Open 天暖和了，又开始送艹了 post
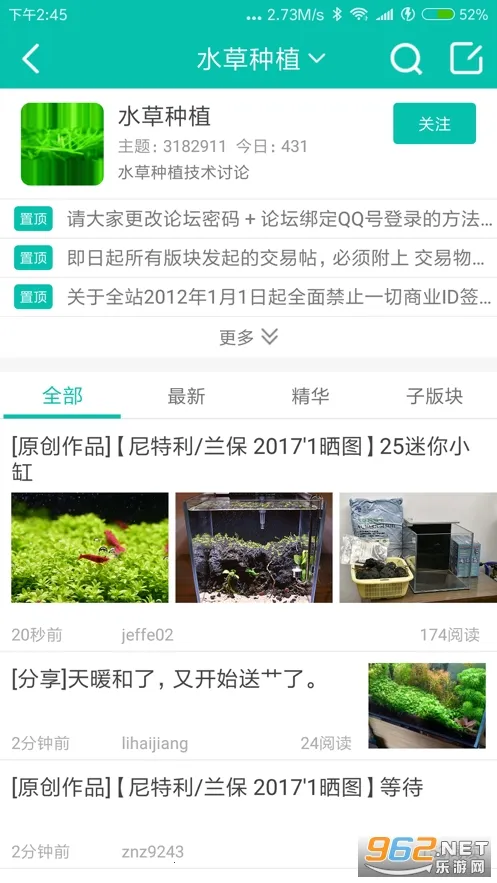The width and height of the screenshot is (497, 883). [164, 680]
